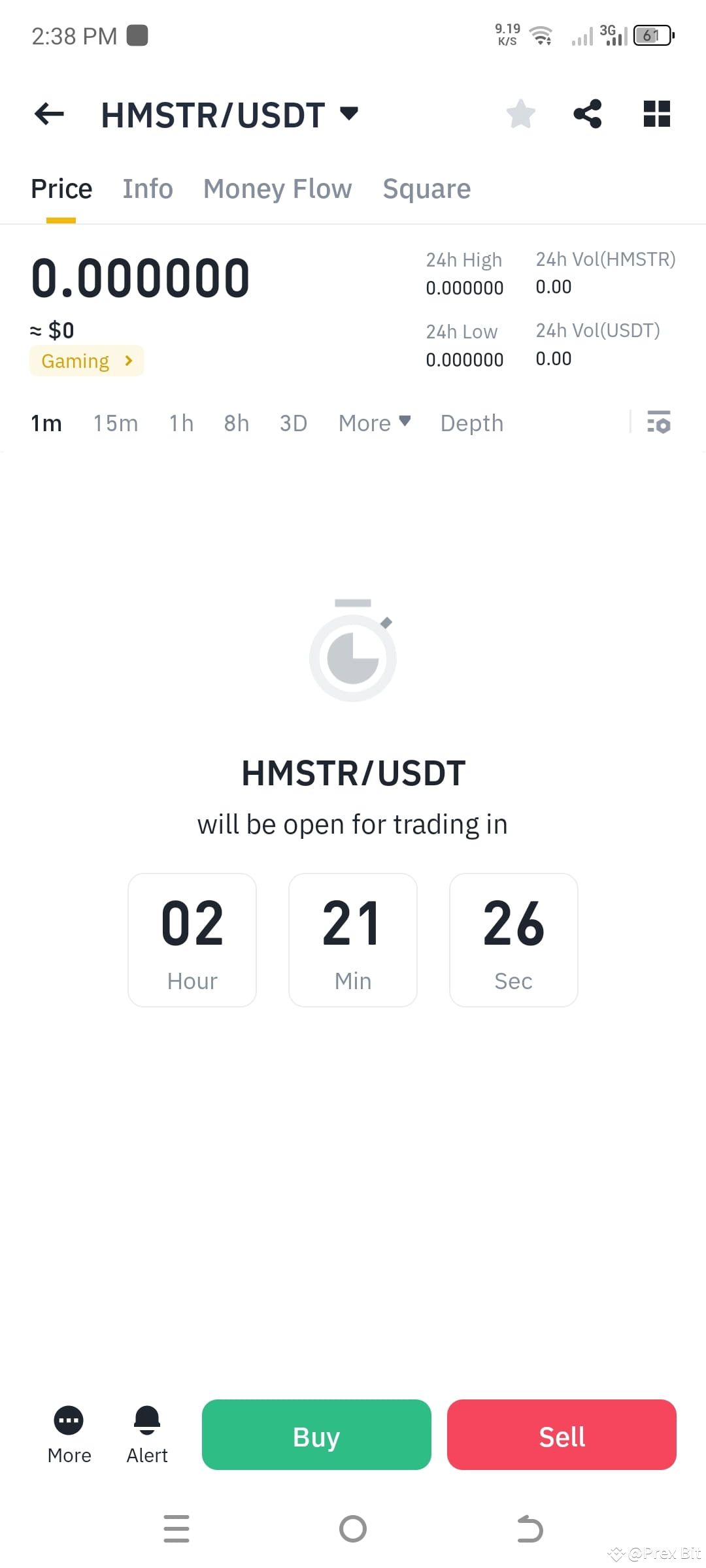The image size is (706, 1568).
Task: Tap the grid layout icon in top bar
Action: (656, 114)
